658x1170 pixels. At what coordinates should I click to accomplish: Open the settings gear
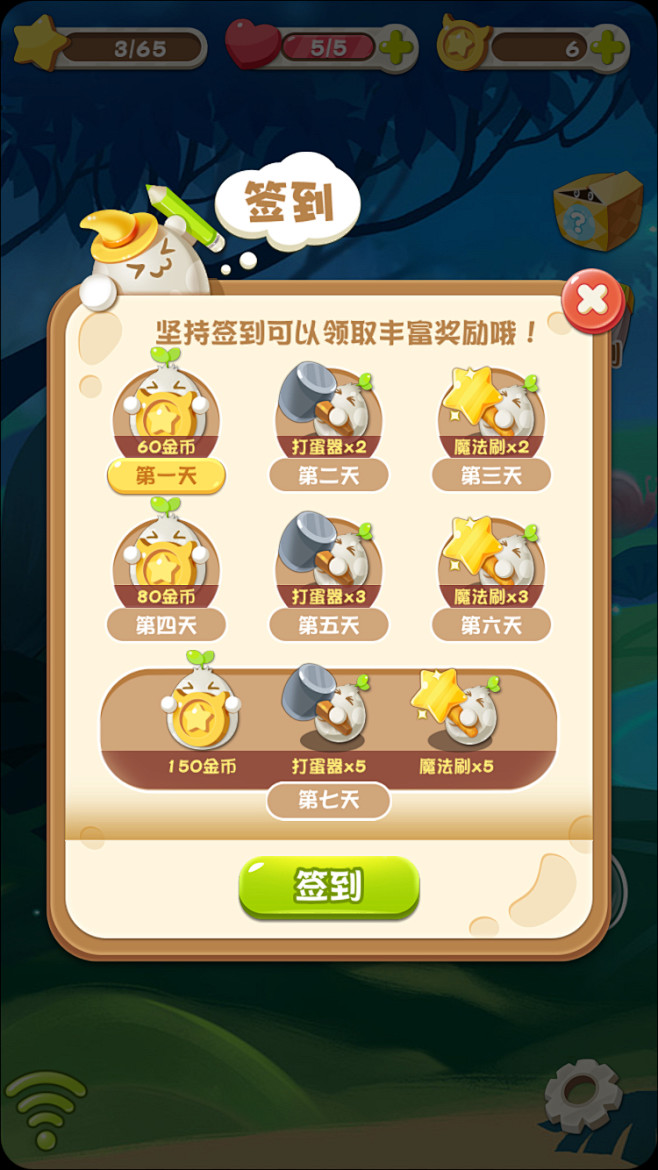tap(584, 1097)
